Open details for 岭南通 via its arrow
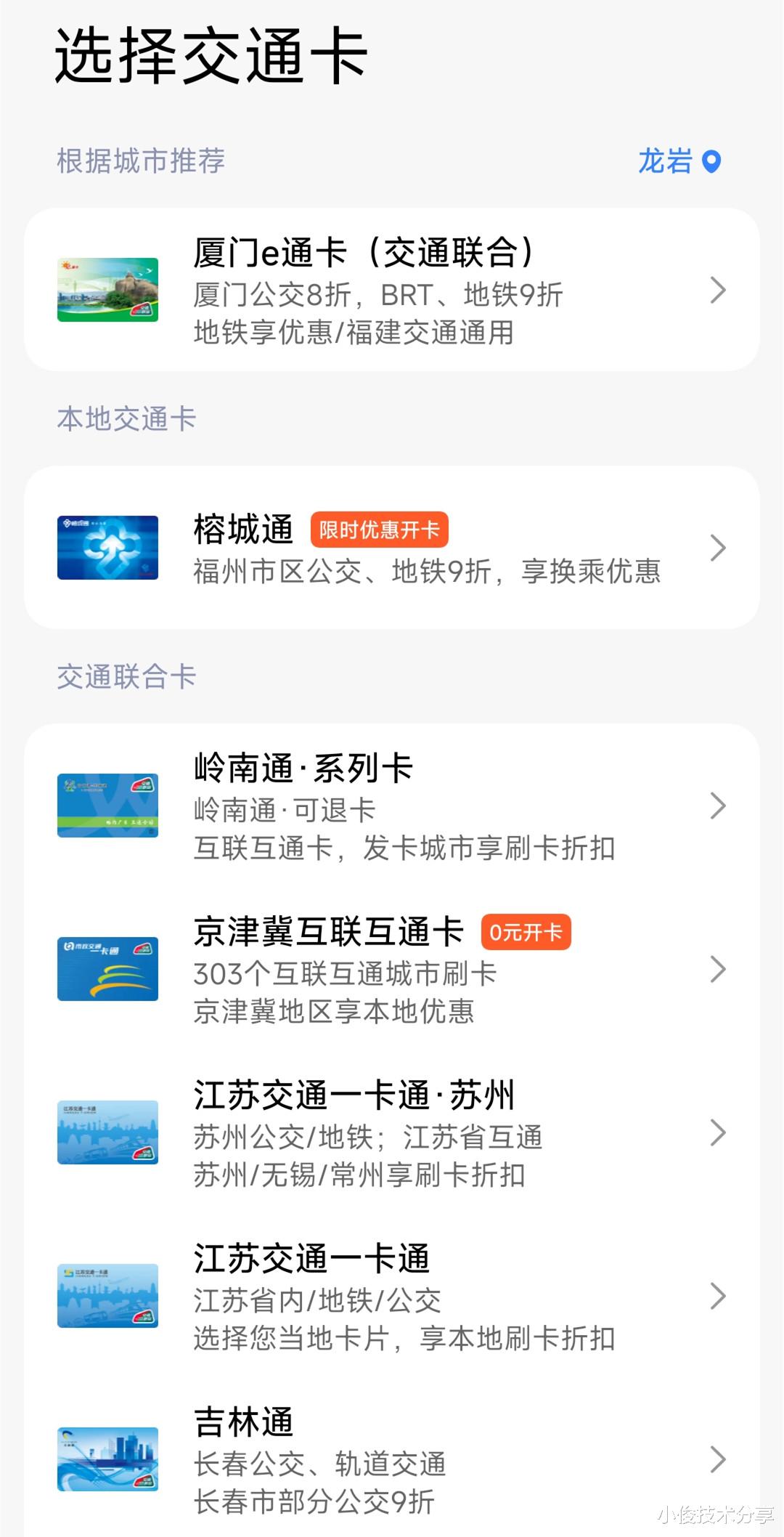This screenshot has width=784, height=1537. (x=719, y=806)
